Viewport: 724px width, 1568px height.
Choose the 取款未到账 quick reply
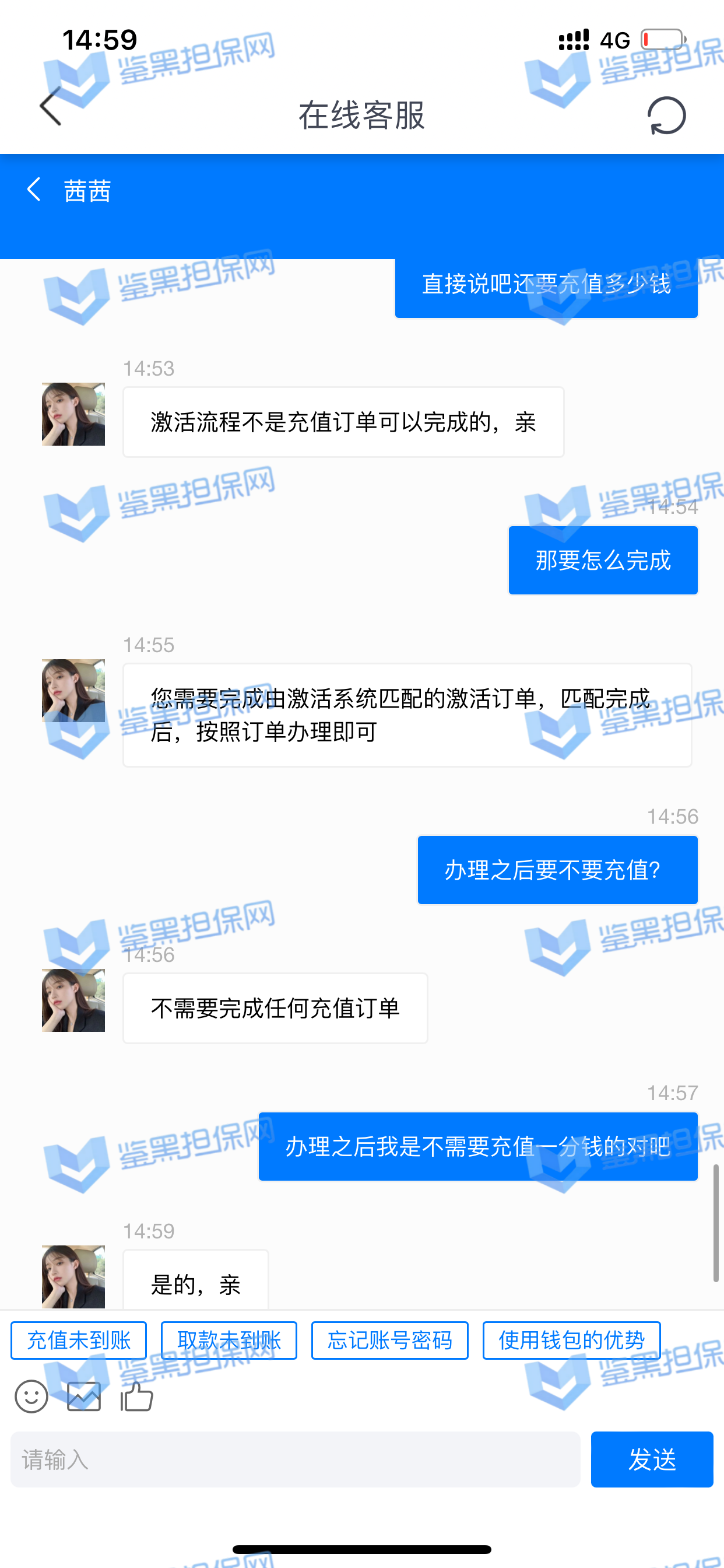coord(229,1340)
